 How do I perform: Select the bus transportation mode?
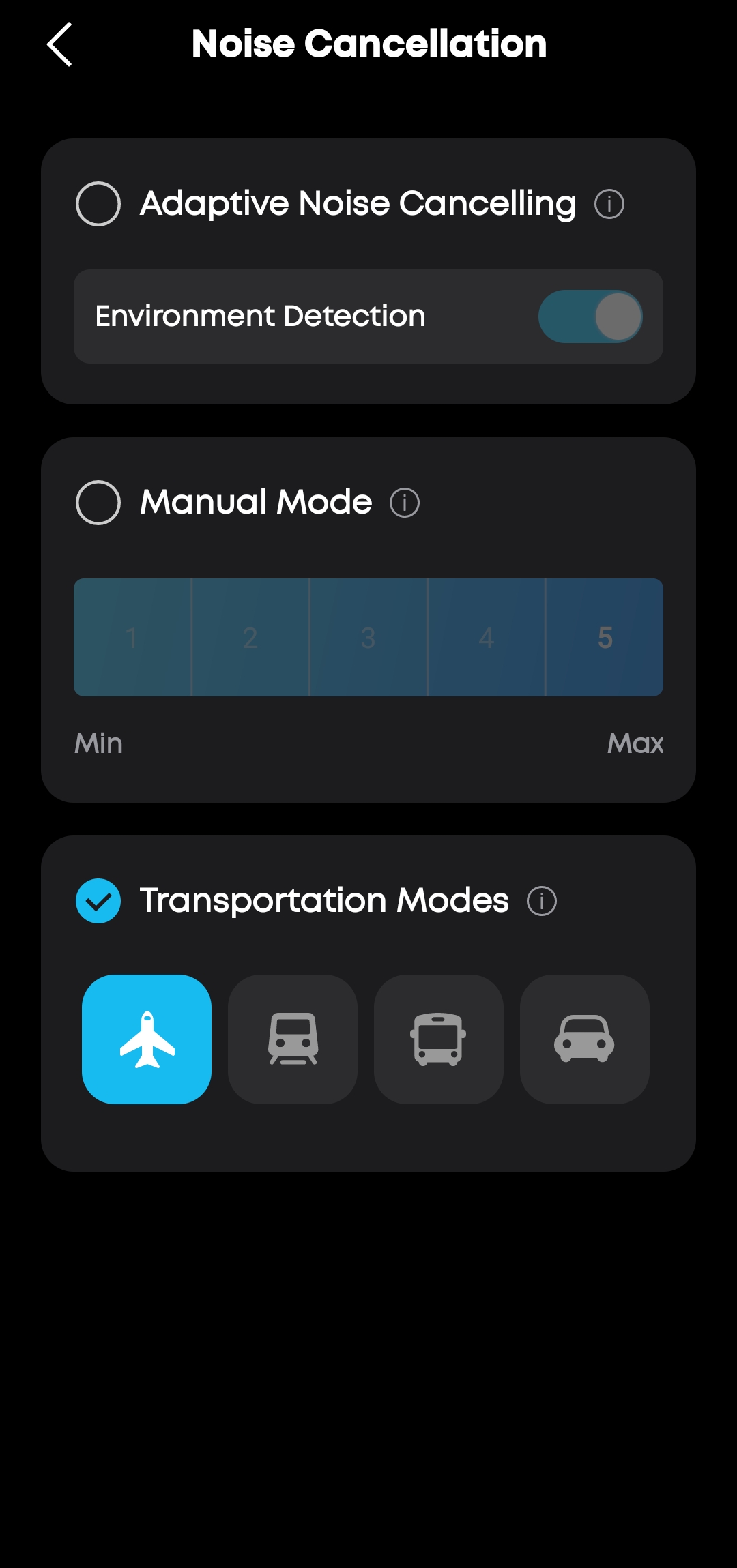(x=439, y=1039)
